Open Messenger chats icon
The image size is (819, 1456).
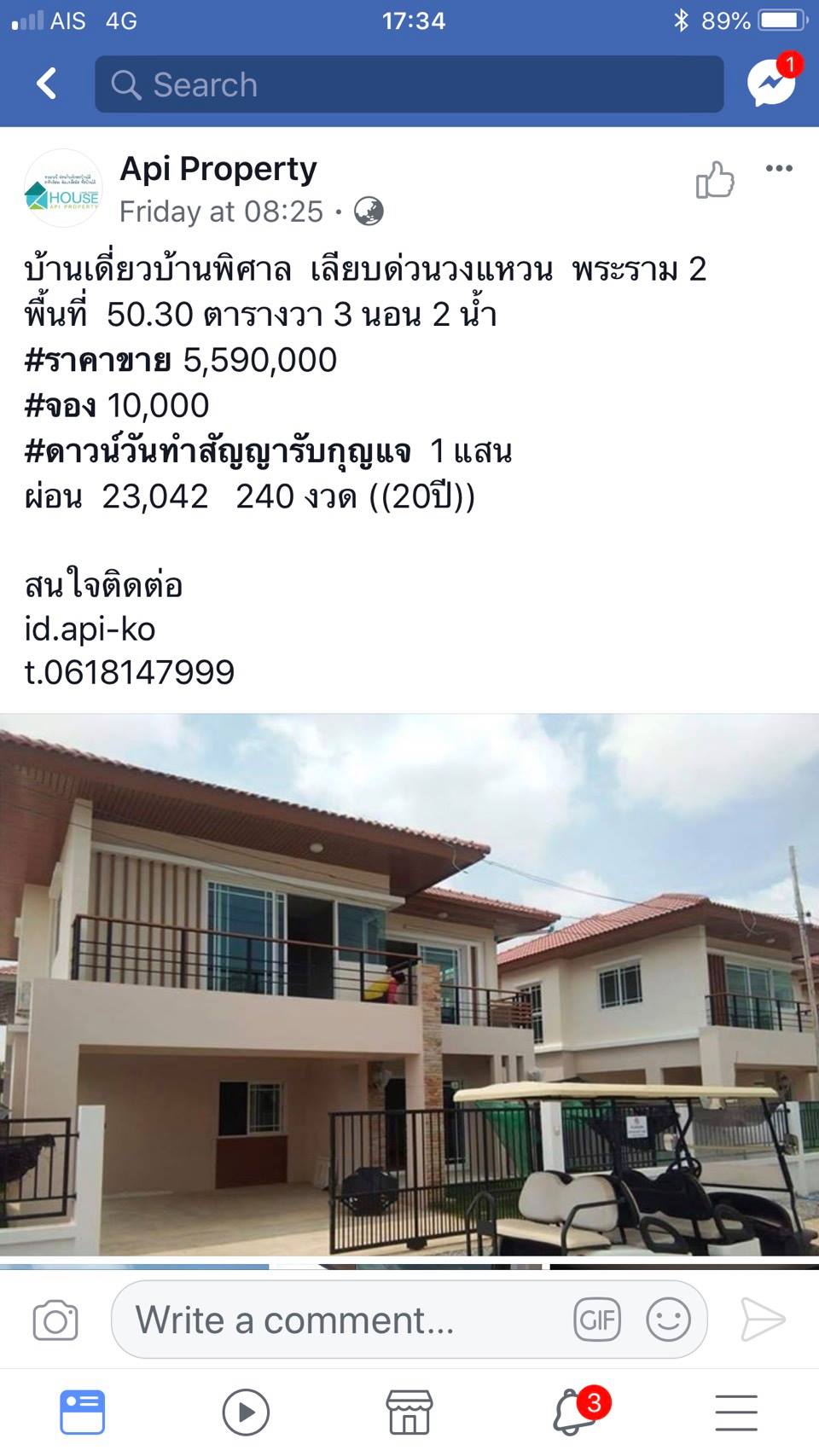[772, 83]
